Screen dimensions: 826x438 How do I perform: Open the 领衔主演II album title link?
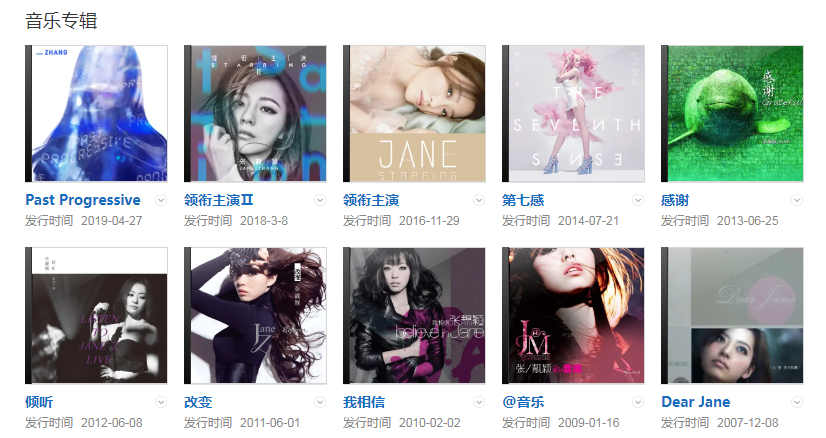pos(218,200)
